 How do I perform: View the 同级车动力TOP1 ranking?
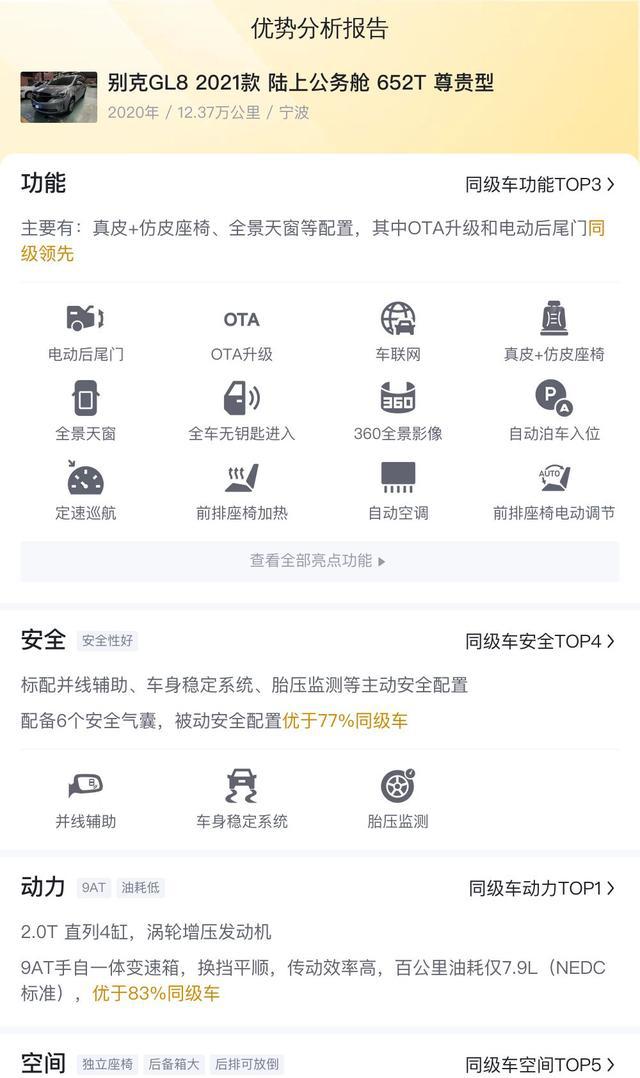click(541, 888)
